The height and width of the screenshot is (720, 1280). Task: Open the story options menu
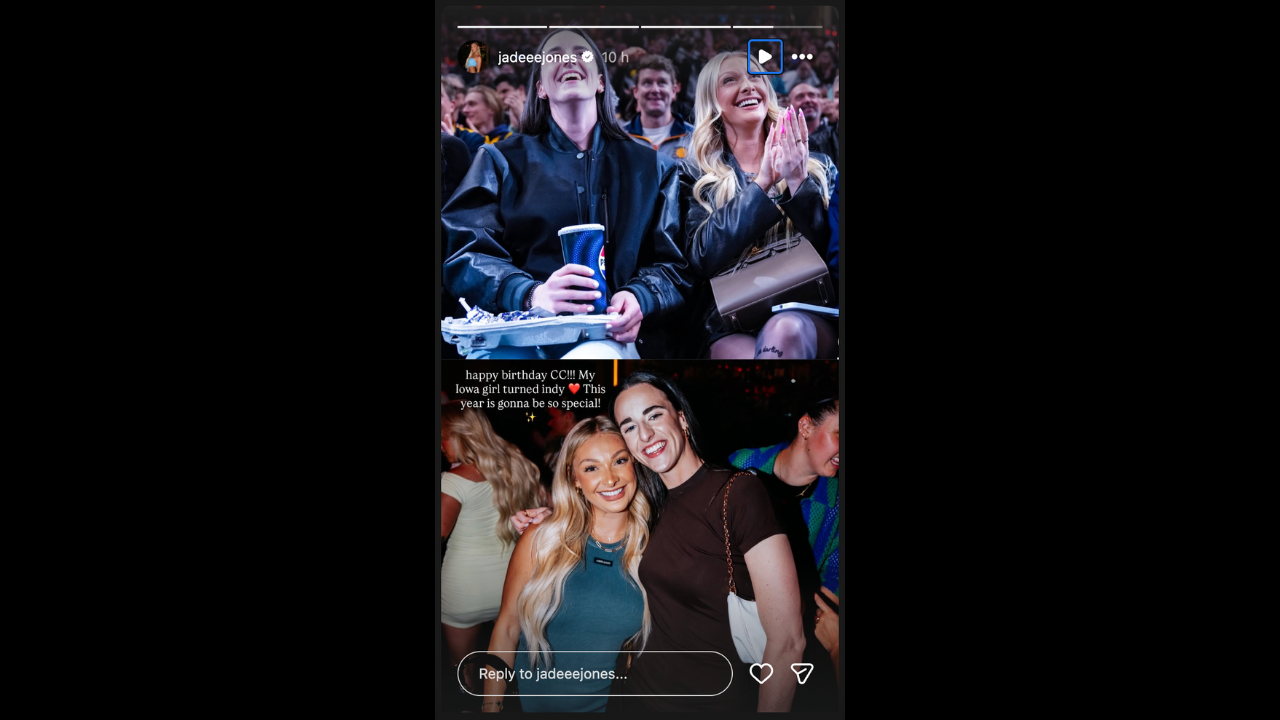802,57
